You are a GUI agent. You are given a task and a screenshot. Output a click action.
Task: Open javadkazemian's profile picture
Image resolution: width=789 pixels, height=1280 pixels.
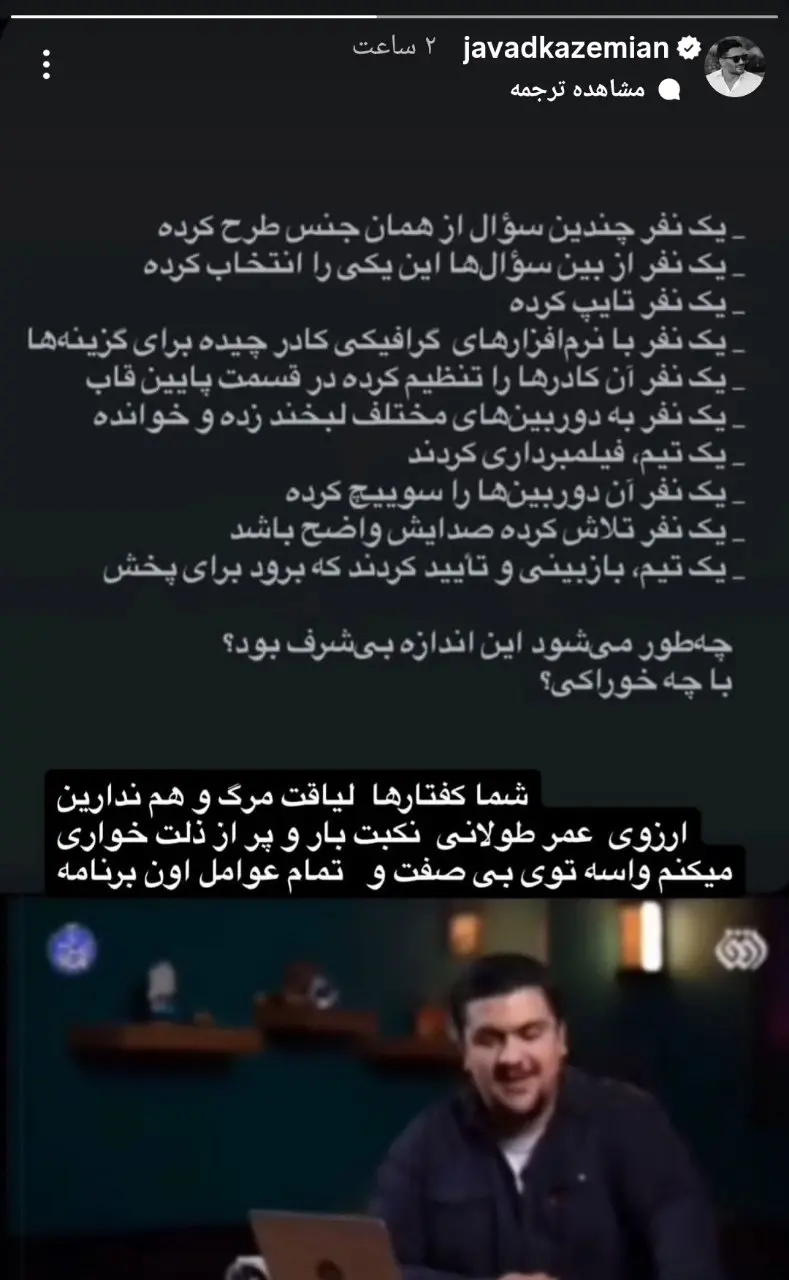click(735, 66)
